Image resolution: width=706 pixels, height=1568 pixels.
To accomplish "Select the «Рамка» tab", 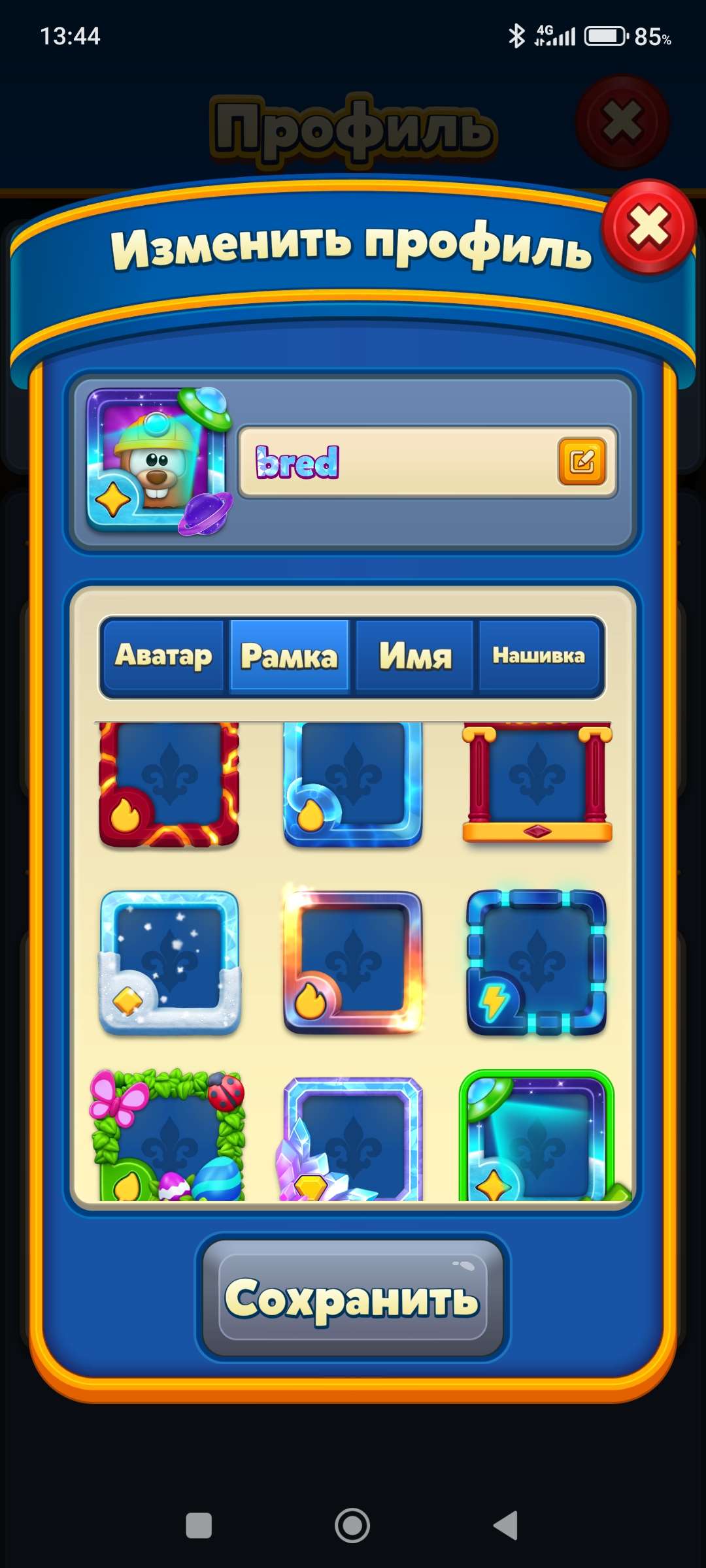I will [x=289, y=655].
